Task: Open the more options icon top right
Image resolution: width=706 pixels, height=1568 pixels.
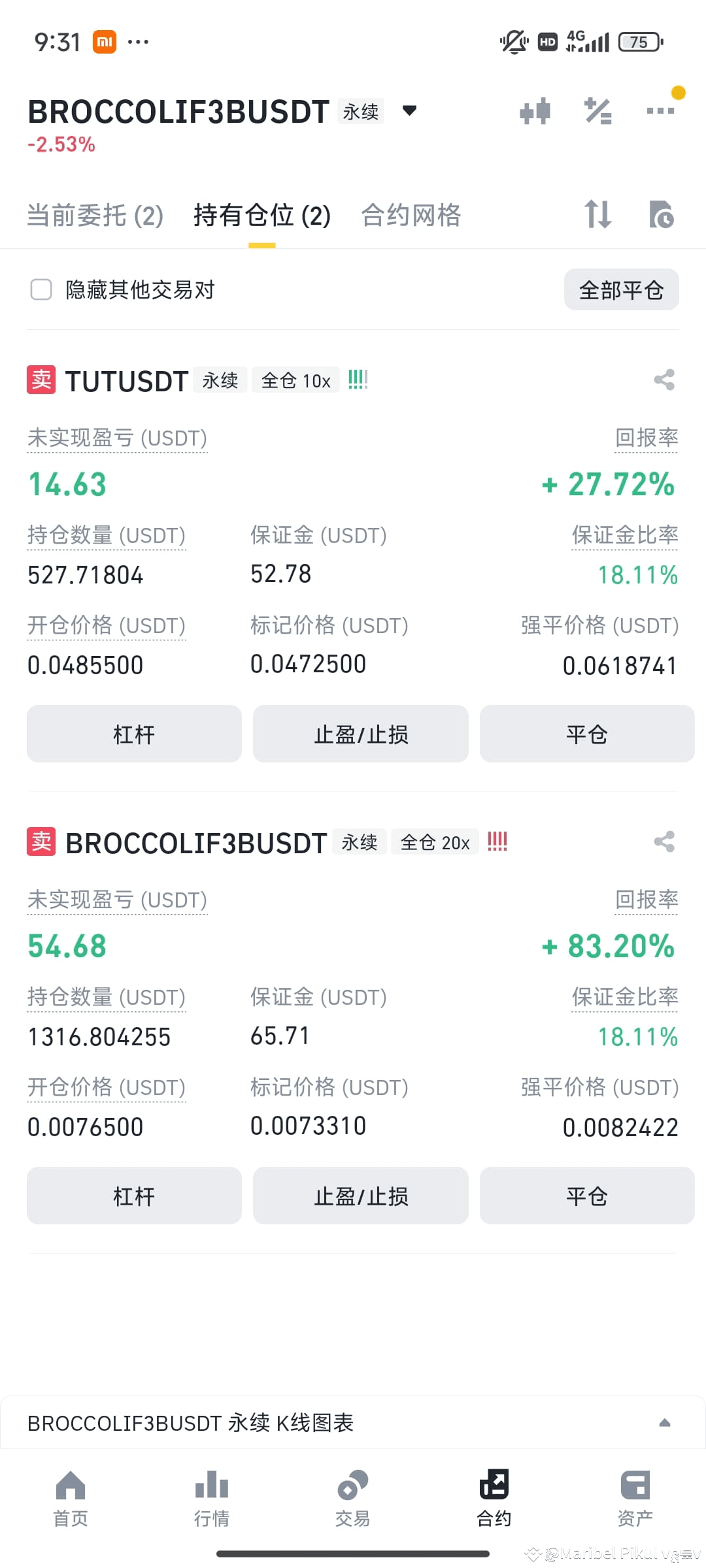Action: click(x=660, y=110)
